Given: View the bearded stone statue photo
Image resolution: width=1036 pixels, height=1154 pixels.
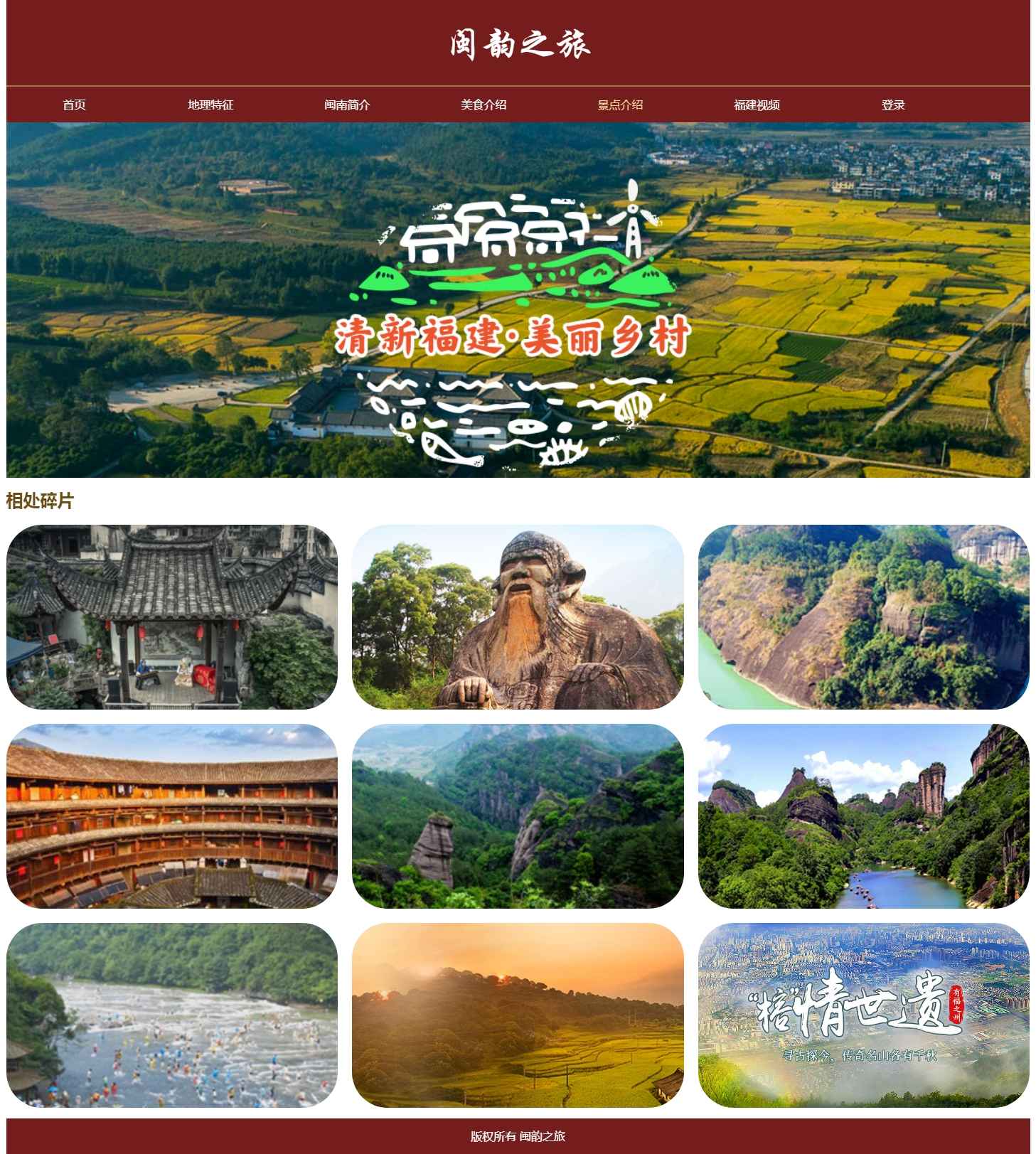Looking at the screenshot, I should coord(518,616).
